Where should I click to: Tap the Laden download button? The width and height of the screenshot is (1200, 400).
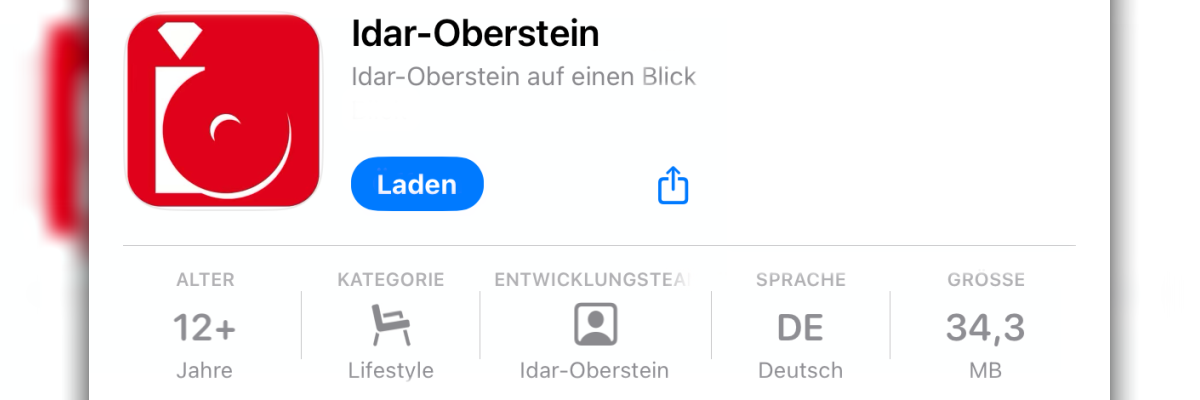[x=417, y=184]
